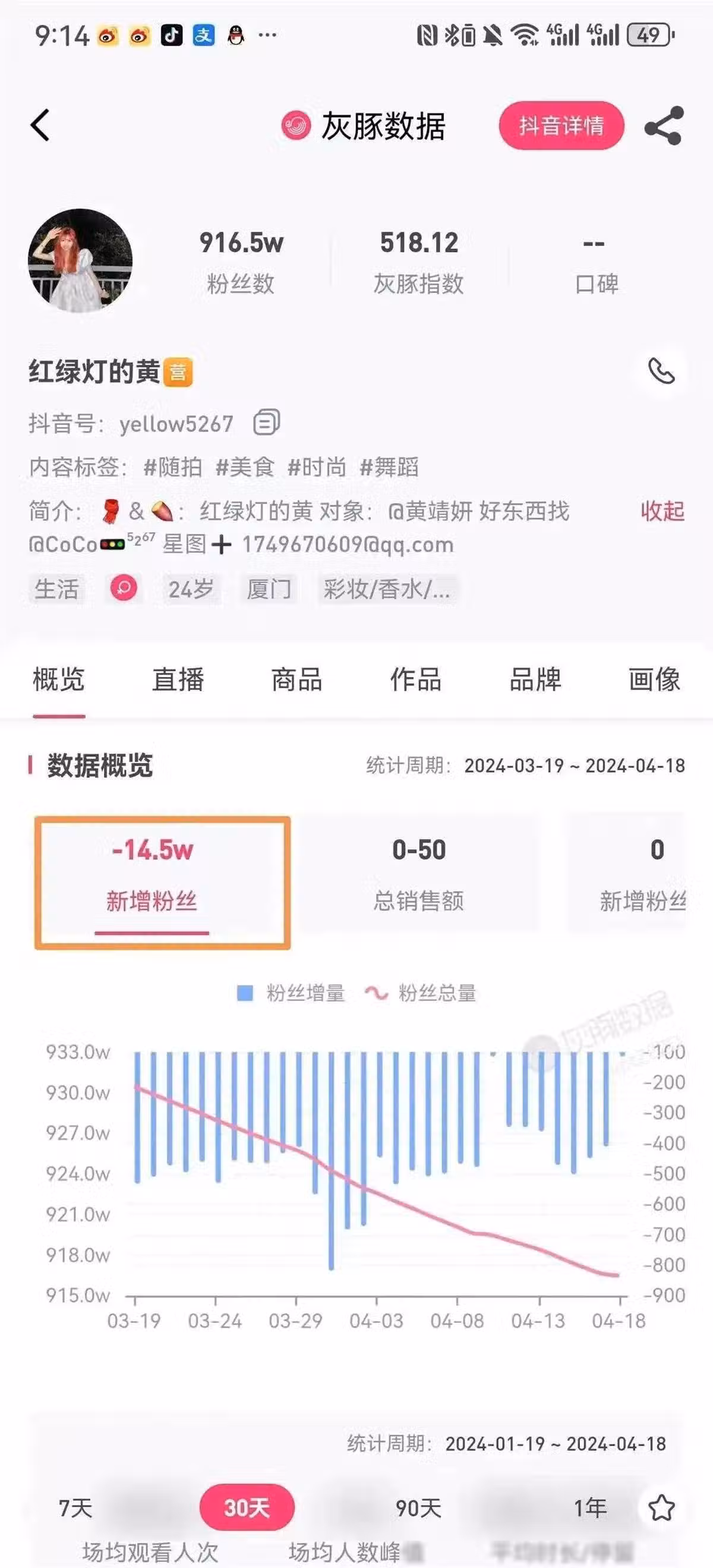Choose the 90天 time range
Viewport: 713px width, 1568px height.
click(x=418, y=1508)
